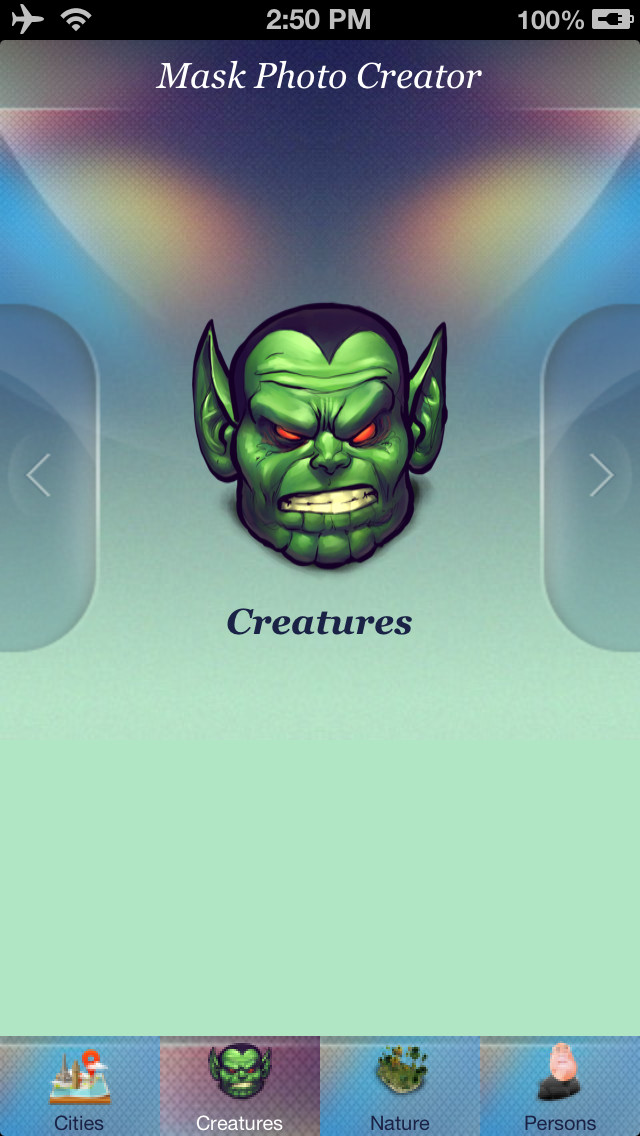Go to the next category with right arrow

(x=602, y=475)
